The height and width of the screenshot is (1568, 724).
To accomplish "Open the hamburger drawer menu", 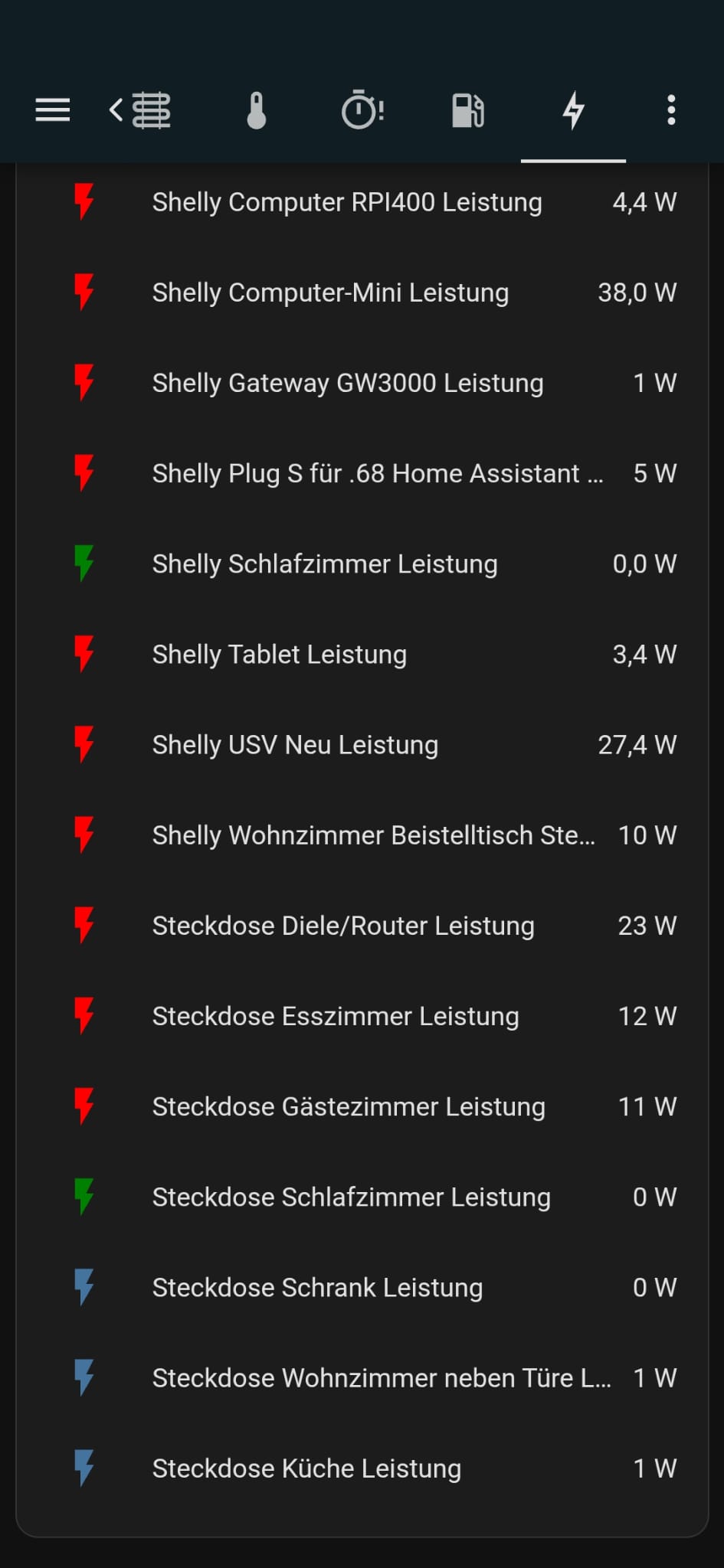I will (x=53, y=110).
